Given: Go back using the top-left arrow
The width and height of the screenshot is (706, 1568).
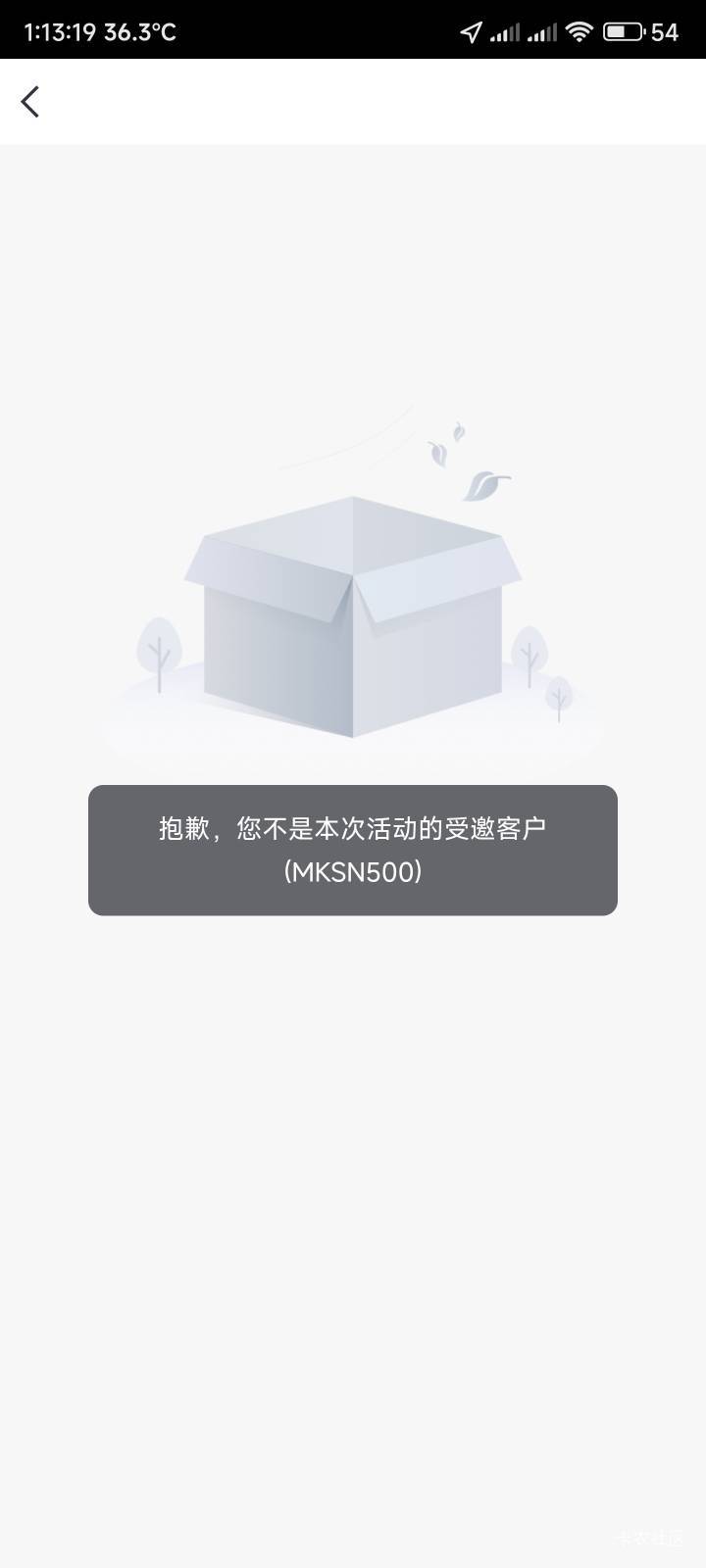Looking at the screenshot, I should coord(30,102).
